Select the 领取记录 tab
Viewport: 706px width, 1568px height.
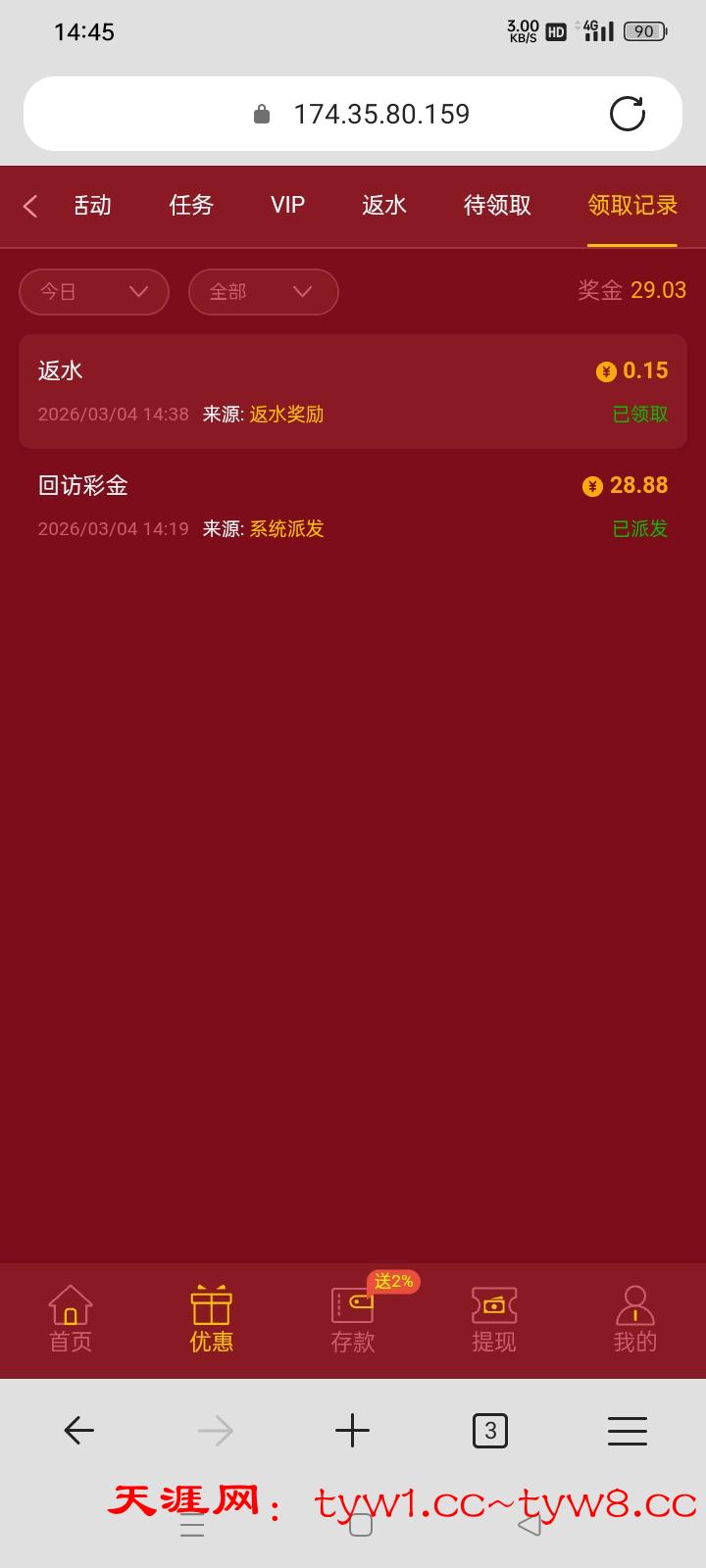point(632,205)
